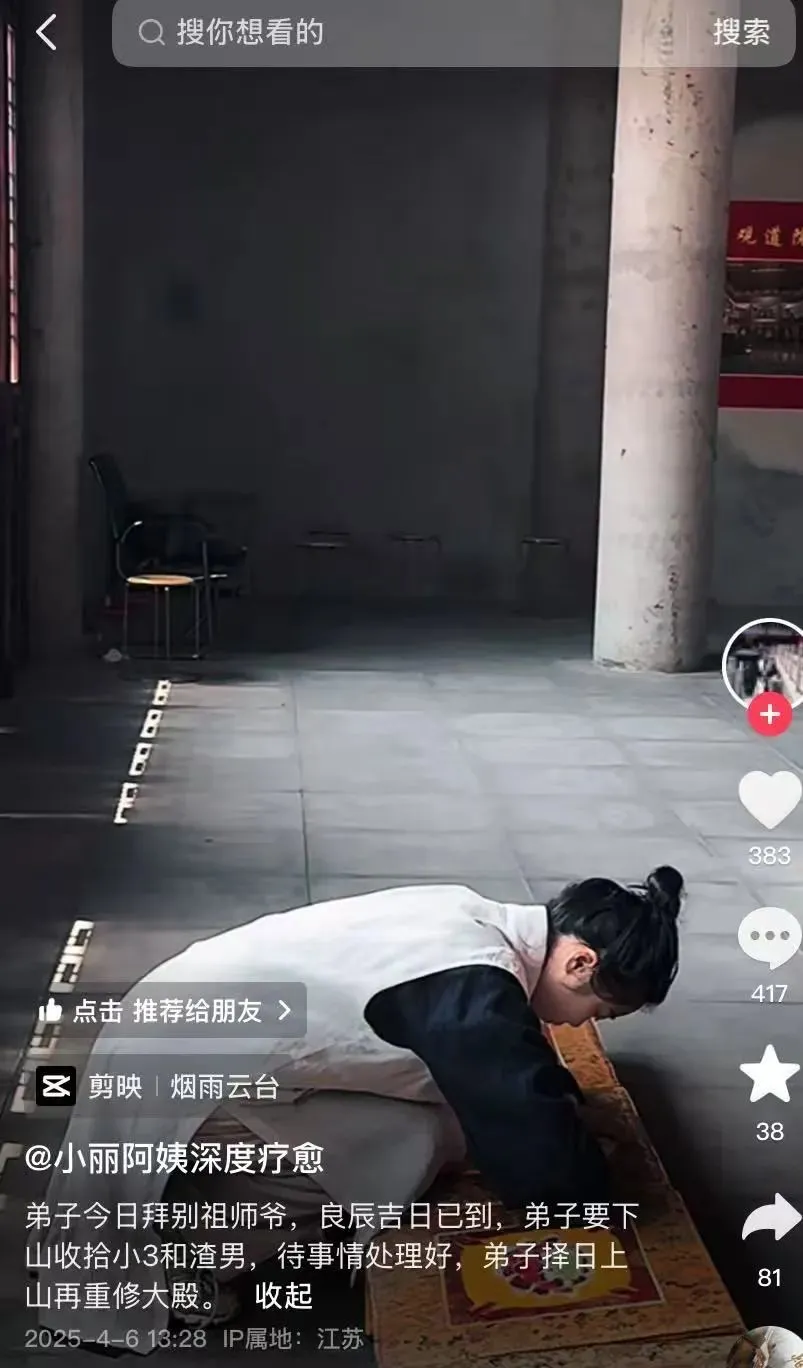This screenshot has width=803, height=1368.
Task: Open @小丽阿姨深度疗愈 profile name
Action: pos(174,1158)
